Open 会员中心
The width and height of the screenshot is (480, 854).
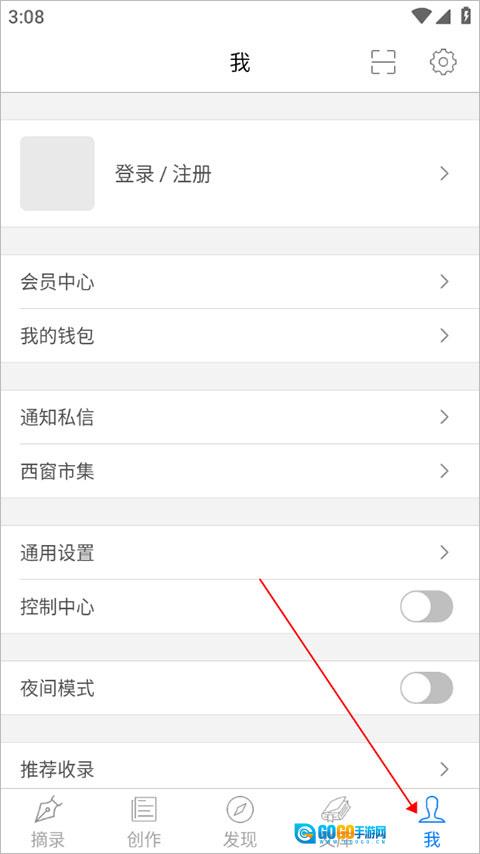coord(240,282)
